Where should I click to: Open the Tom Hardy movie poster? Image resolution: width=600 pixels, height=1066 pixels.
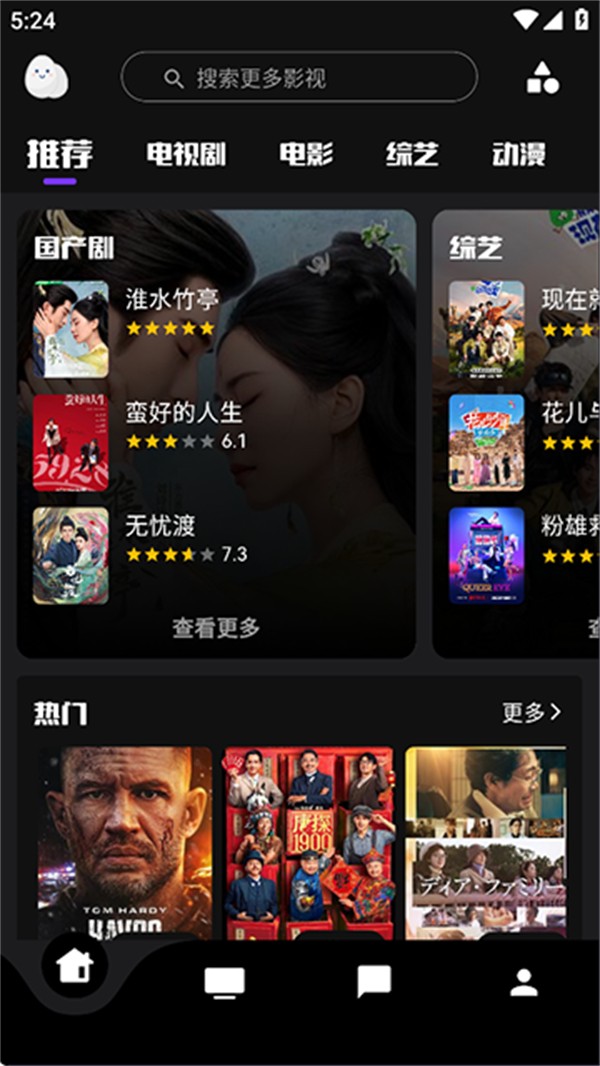[125, 842]
